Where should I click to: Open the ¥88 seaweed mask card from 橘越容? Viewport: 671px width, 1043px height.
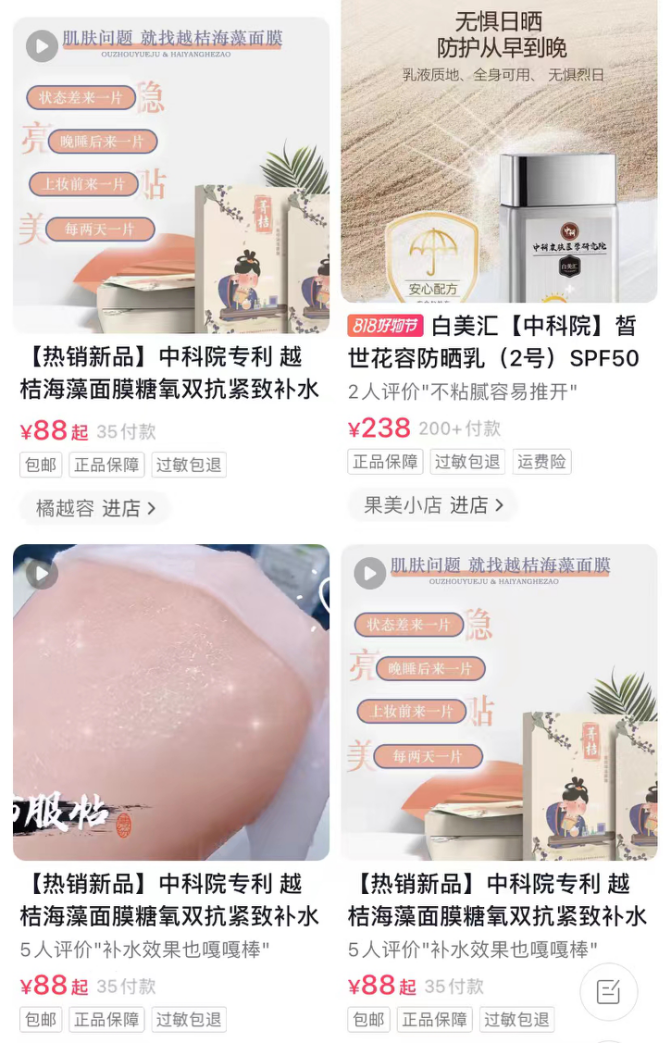pos(171,175)
